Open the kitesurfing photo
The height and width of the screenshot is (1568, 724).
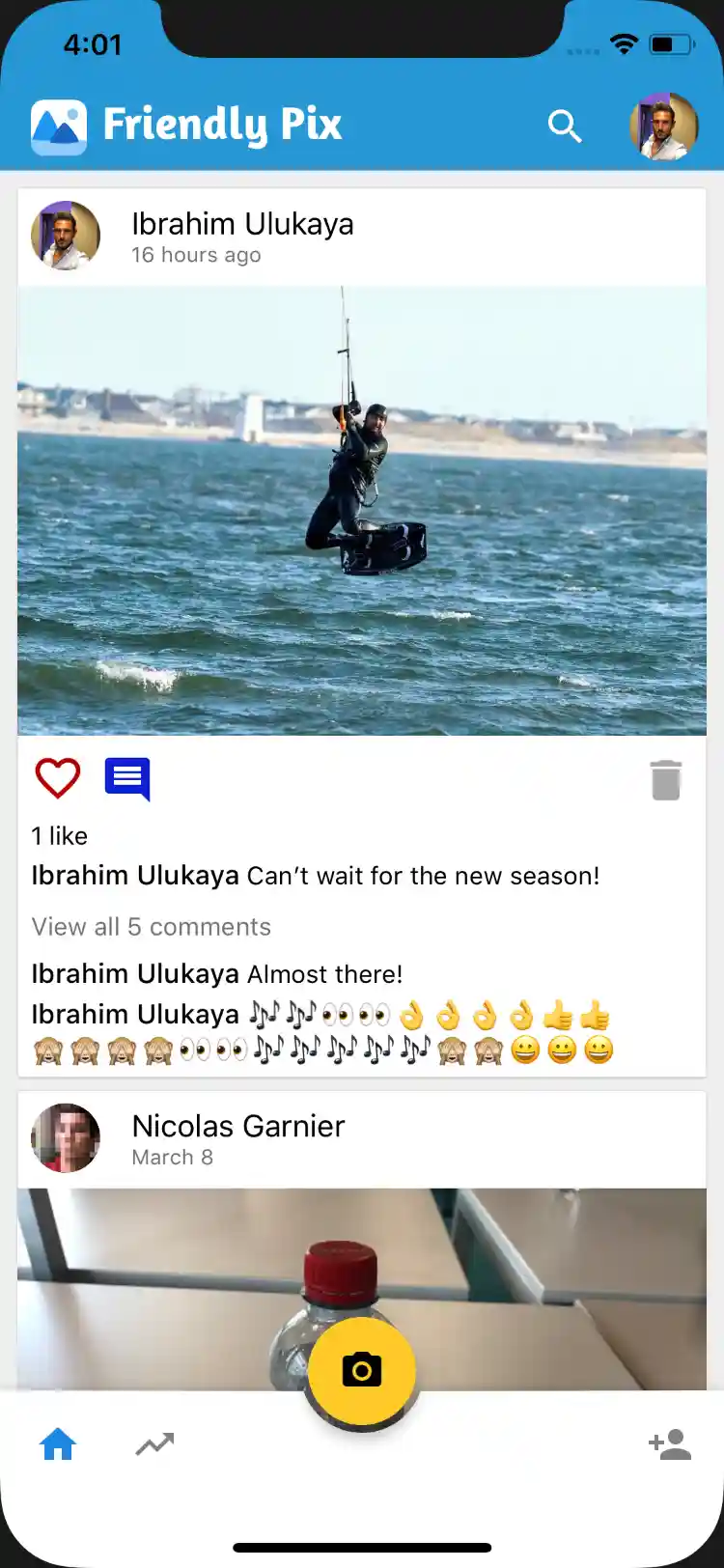point(362,511)
